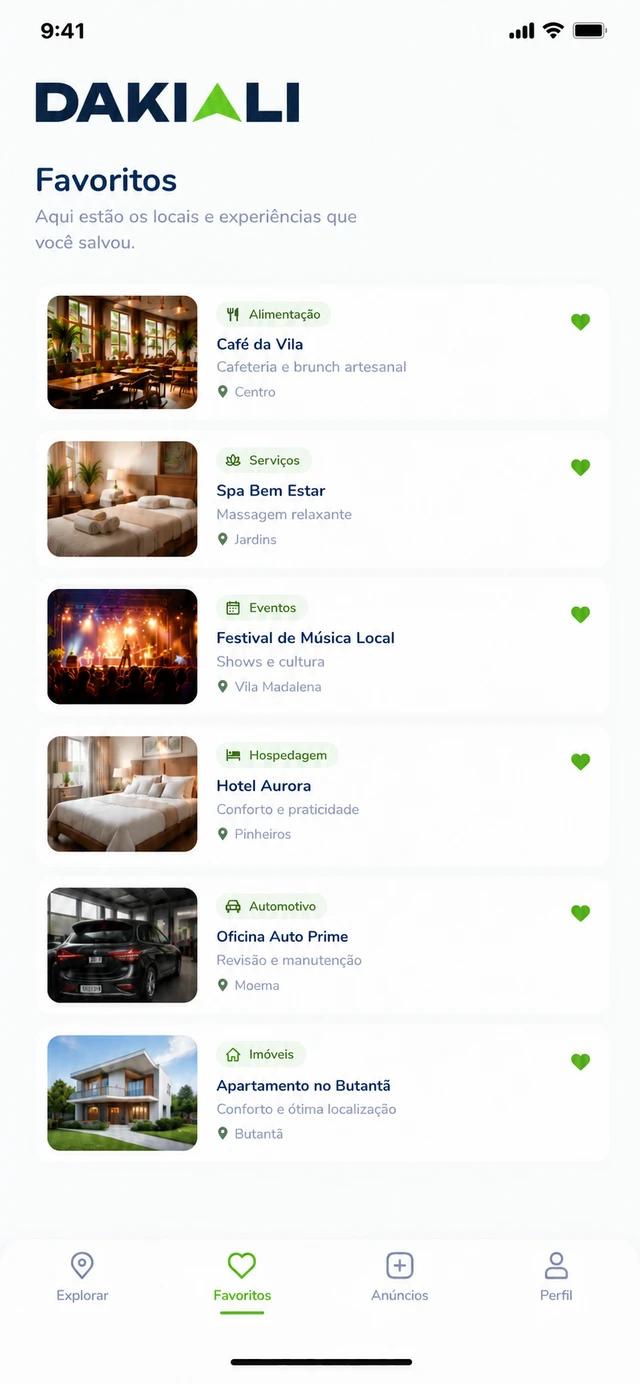The image size is (640, 1384).
Task: View Festival de Música Local details
Action: pyautogui.click(x=322, y=646)
